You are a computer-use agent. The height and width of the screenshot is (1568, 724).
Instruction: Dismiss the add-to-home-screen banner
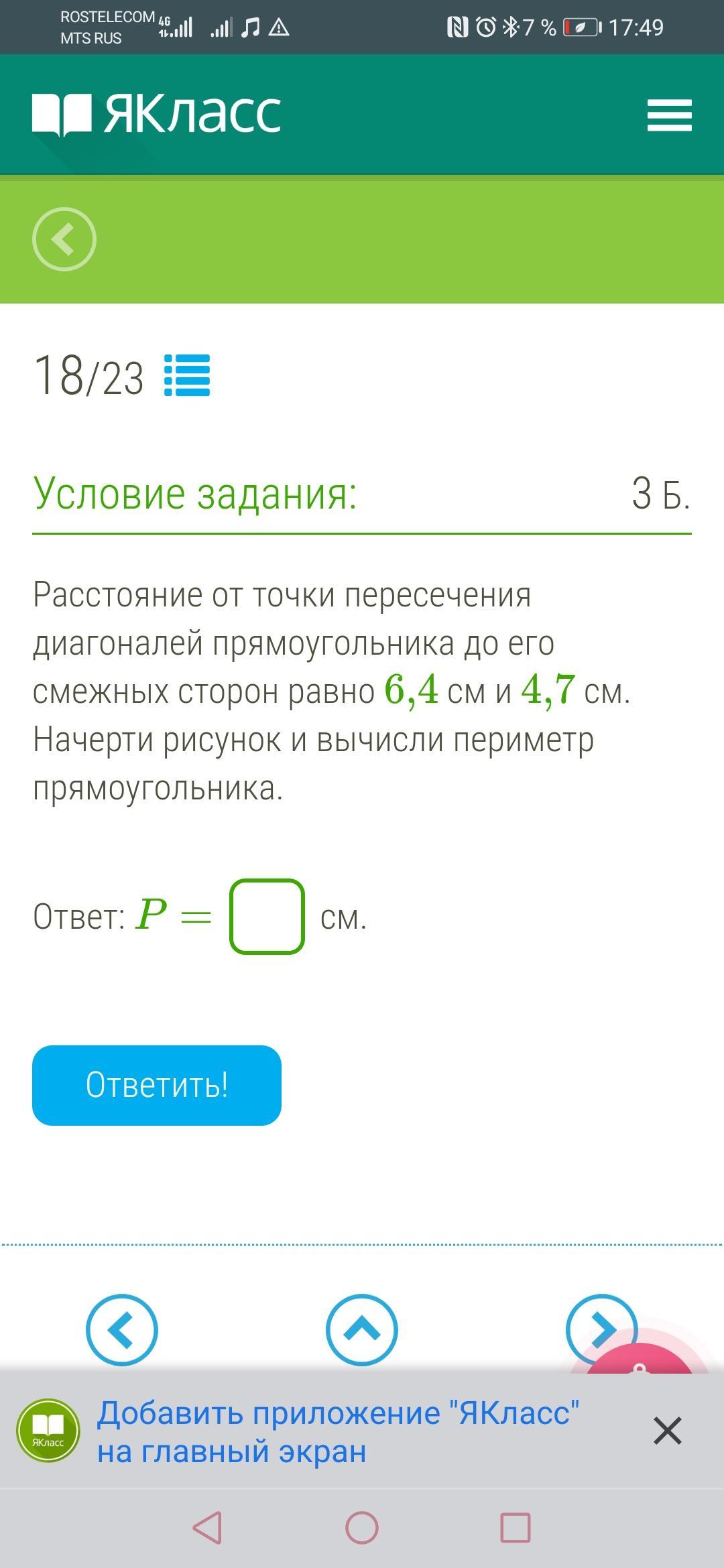(667, 1431)
